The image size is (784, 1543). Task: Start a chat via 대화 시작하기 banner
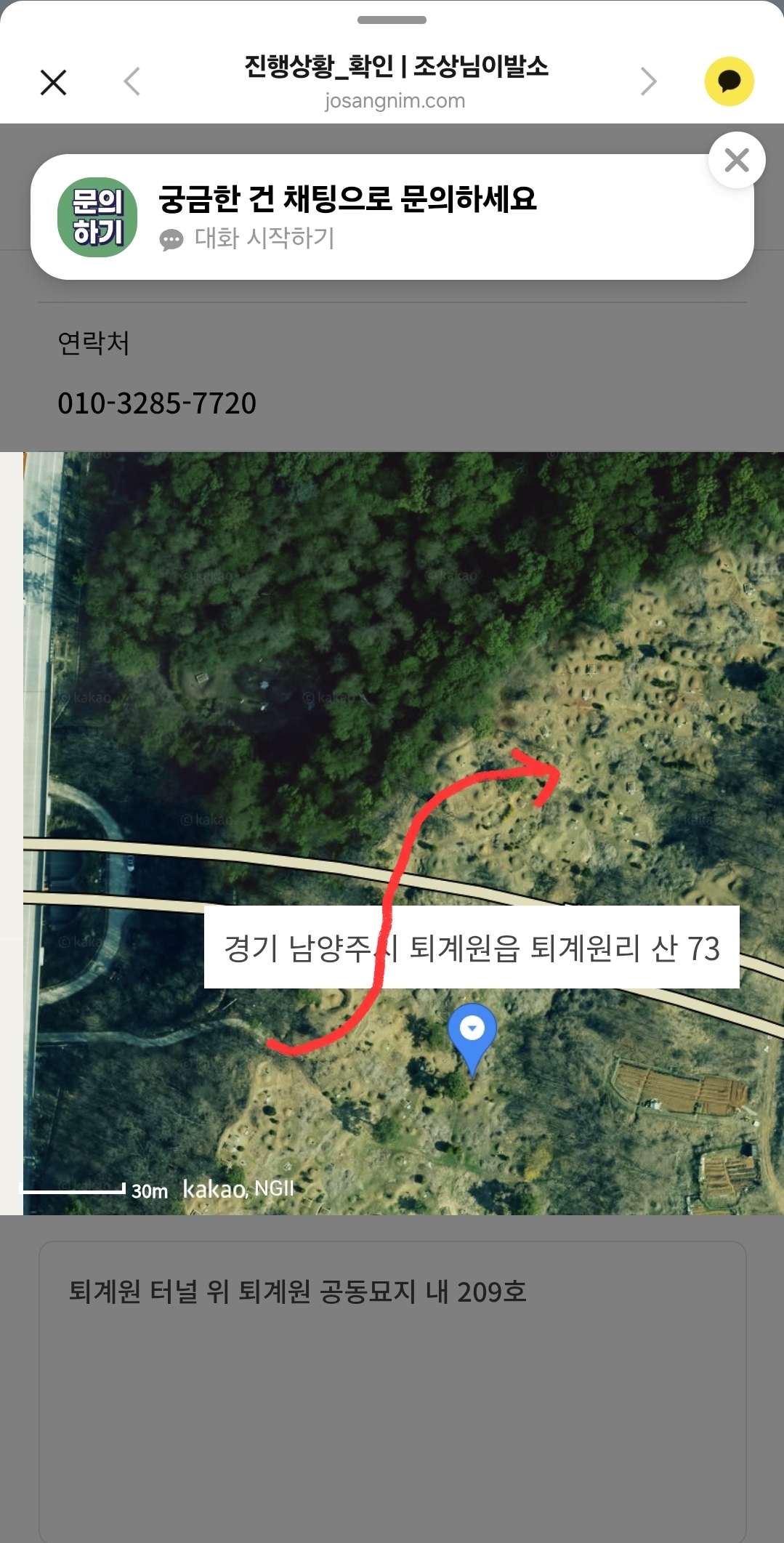coord(263,238)
